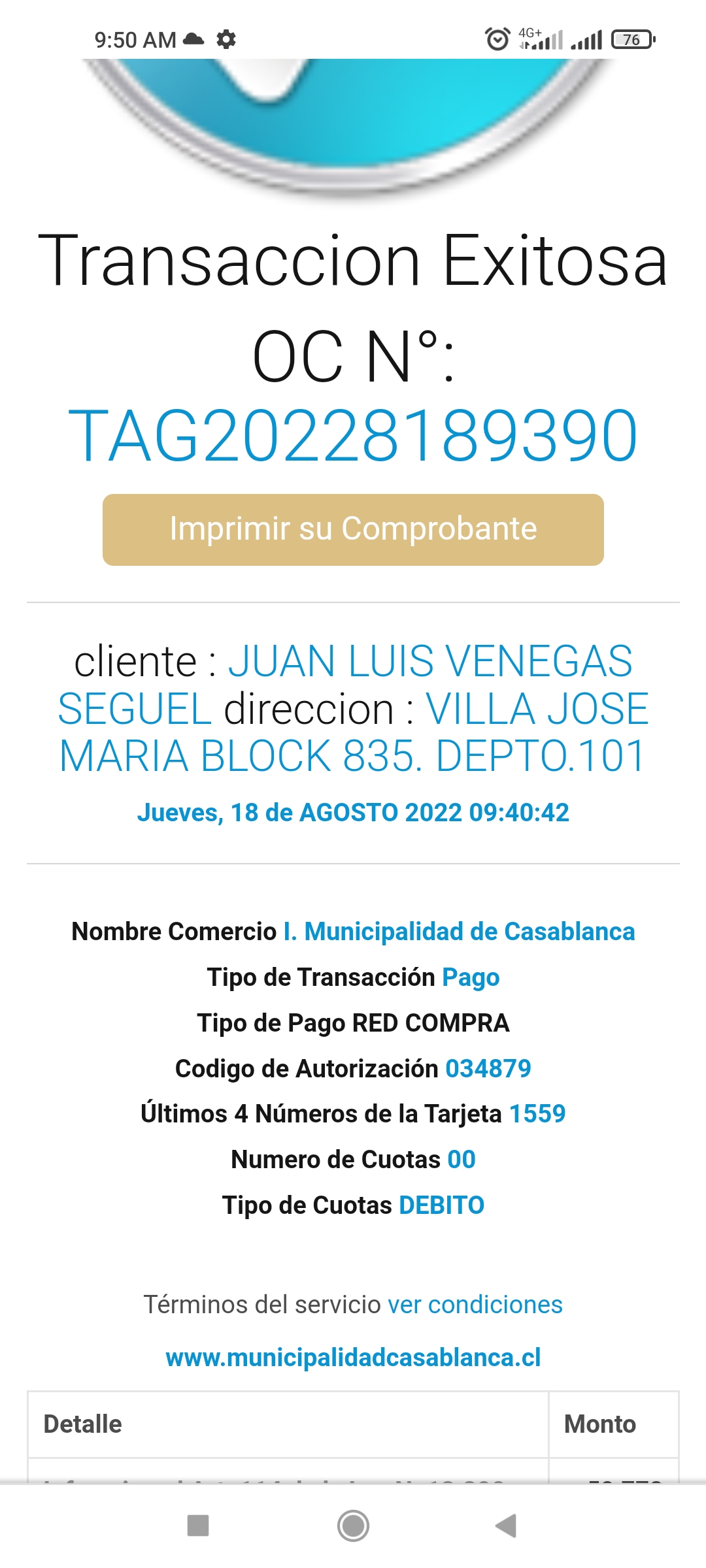Open the ver condiciones link
The width and height of the screenshot is (706, 1568).
tap(475, 1305)
